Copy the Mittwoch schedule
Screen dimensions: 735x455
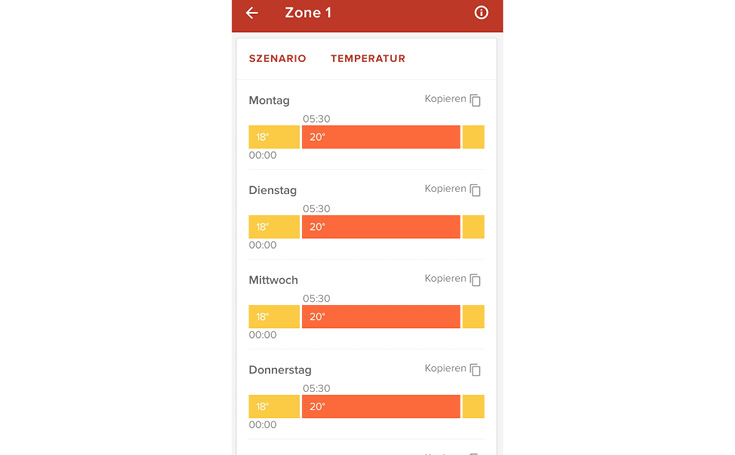pyautogui.click(x=454, y=280)
